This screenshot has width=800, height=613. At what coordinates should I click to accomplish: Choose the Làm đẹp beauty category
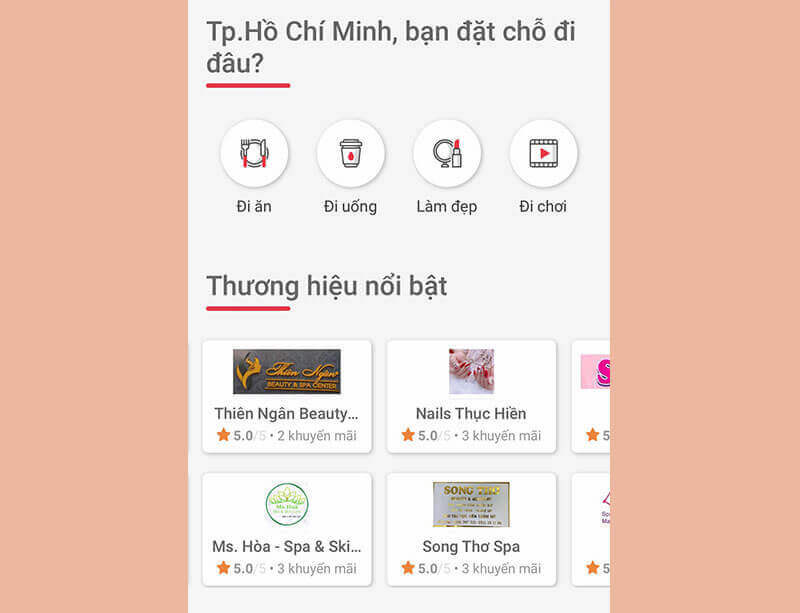[447, 154]
